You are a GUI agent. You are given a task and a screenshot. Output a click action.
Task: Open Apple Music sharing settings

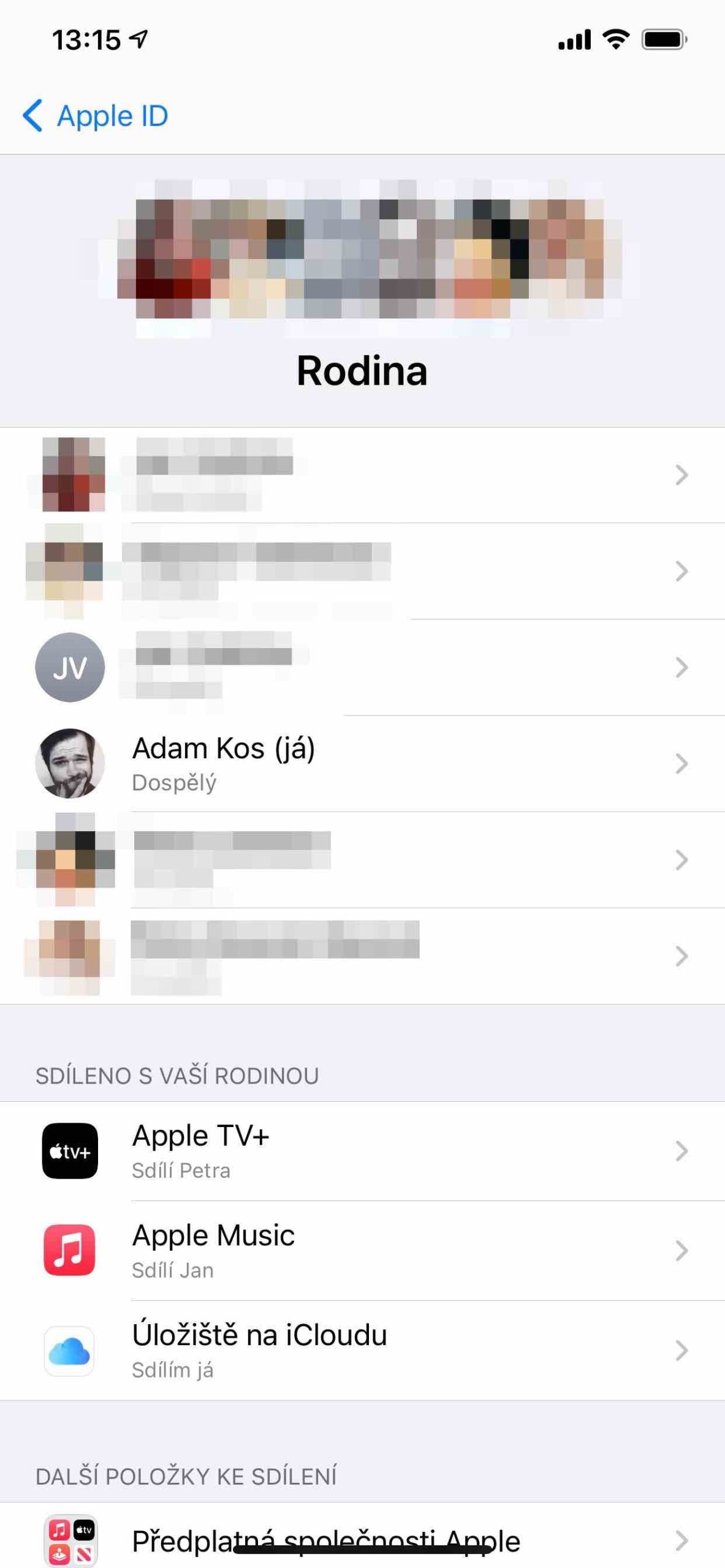(362, 1251)
